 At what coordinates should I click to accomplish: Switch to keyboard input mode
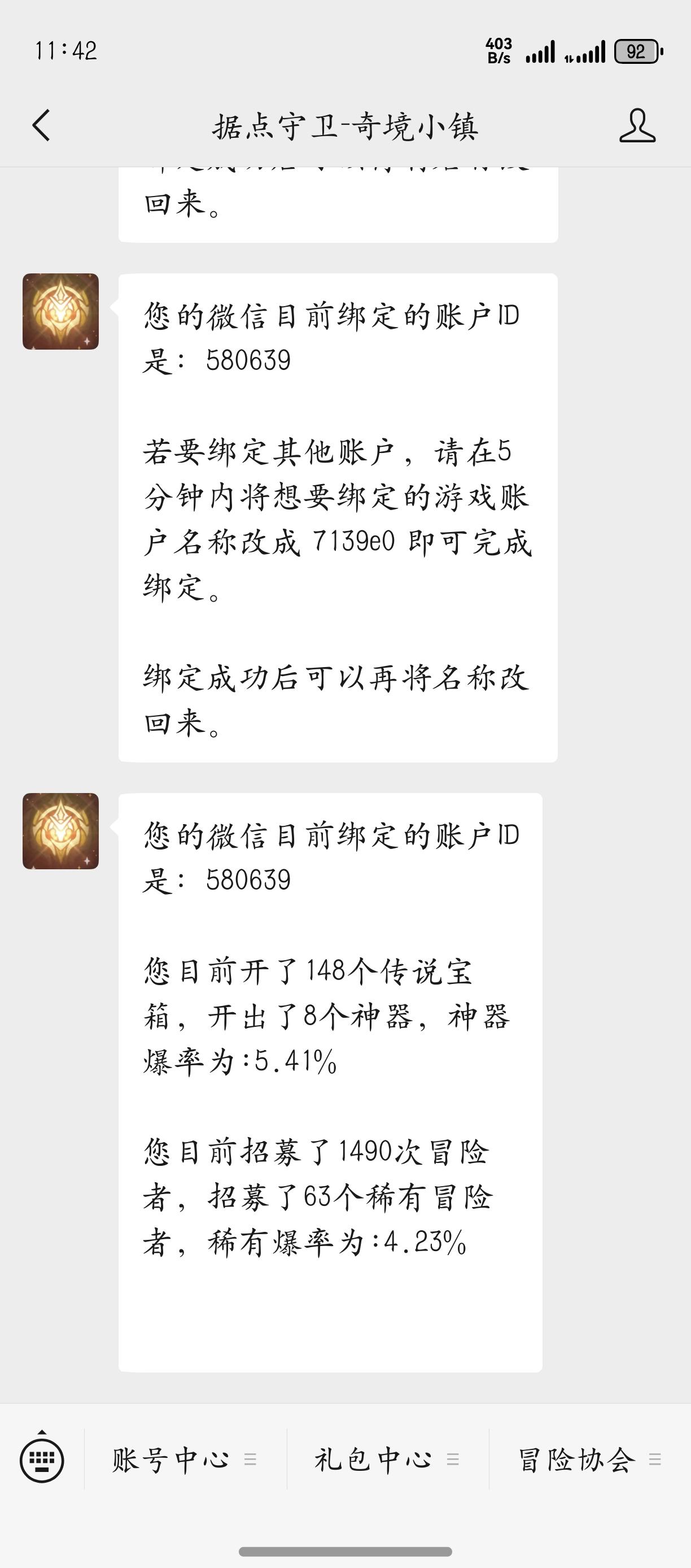coord(41,1460)
